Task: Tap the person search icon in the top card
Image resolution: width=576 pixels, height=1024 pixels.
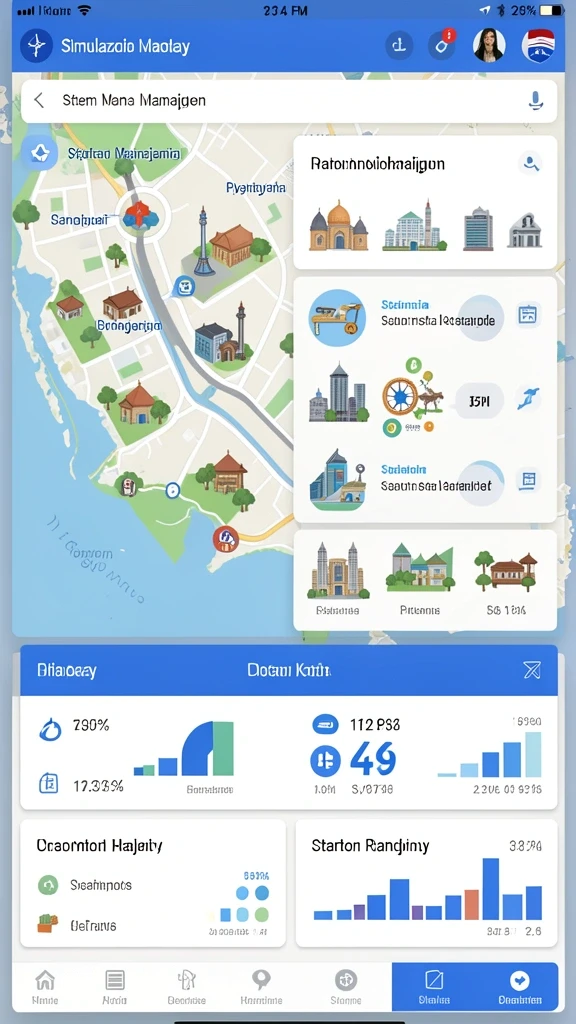Action: pos(532,163)
